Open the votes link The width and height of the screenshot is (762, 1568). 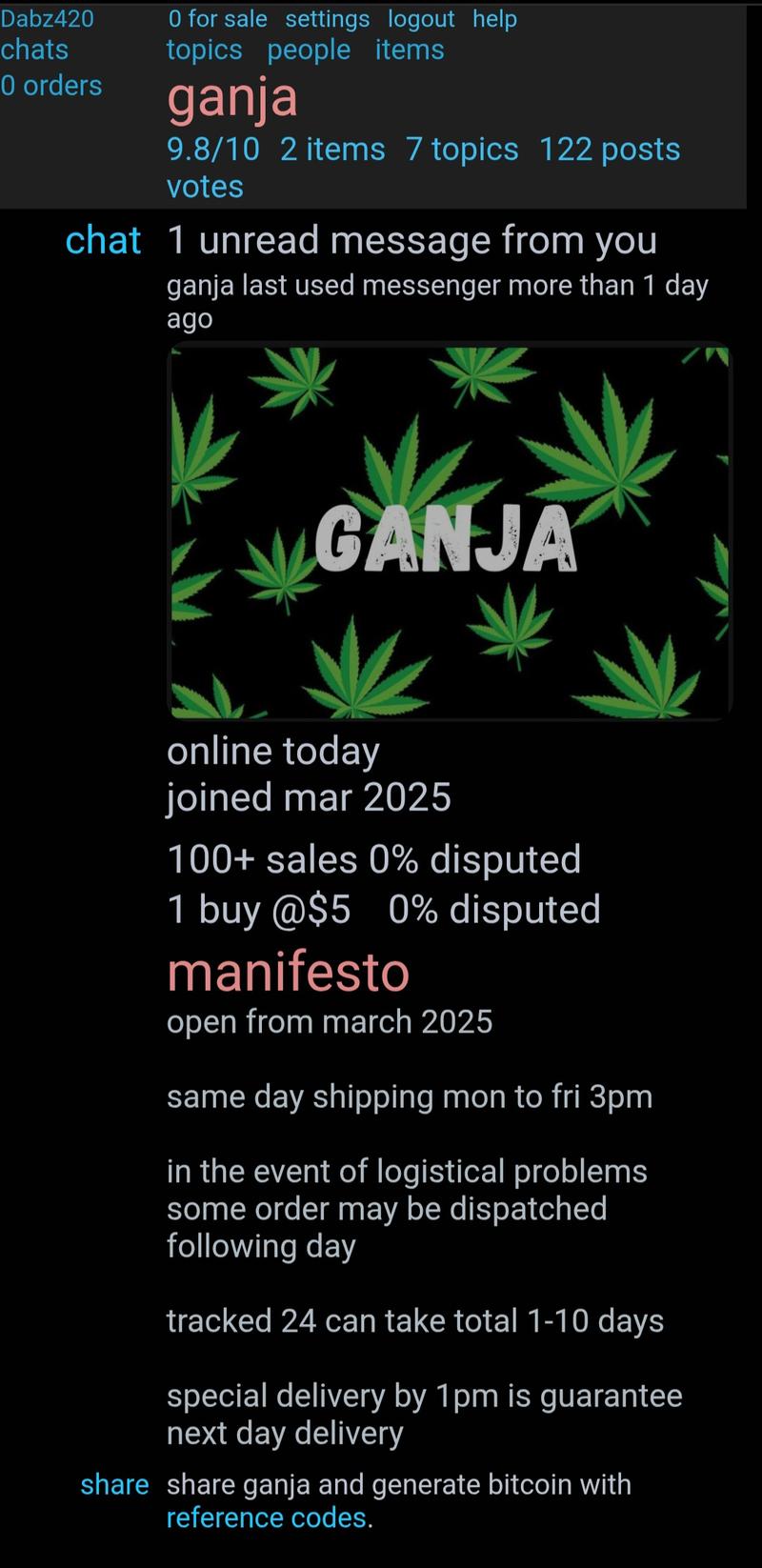coord(205,187)
